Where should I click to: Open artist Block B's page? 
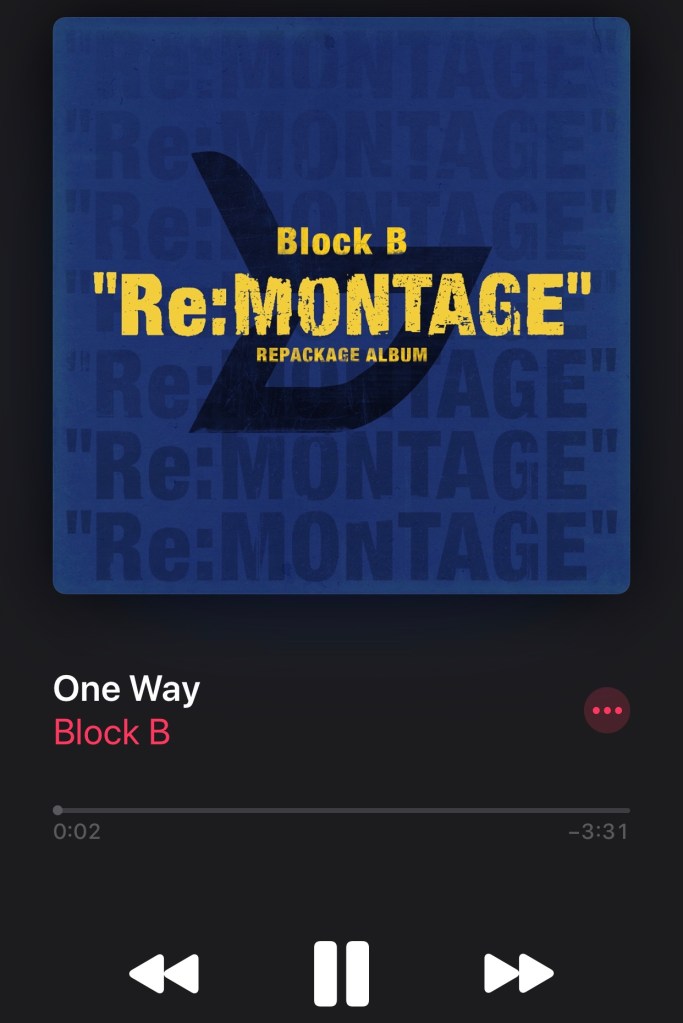[112, 732]
